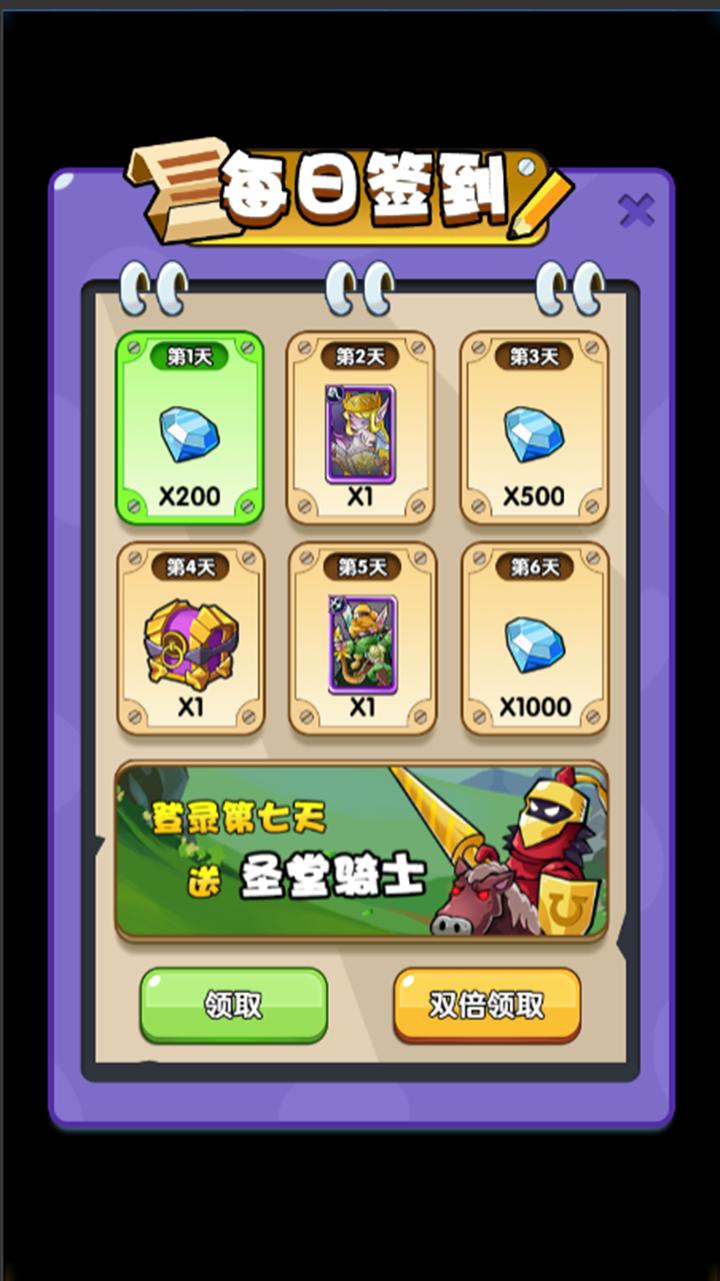Close the daily check-in dialog
The image size is (720, 1281).
coord(636,210)
